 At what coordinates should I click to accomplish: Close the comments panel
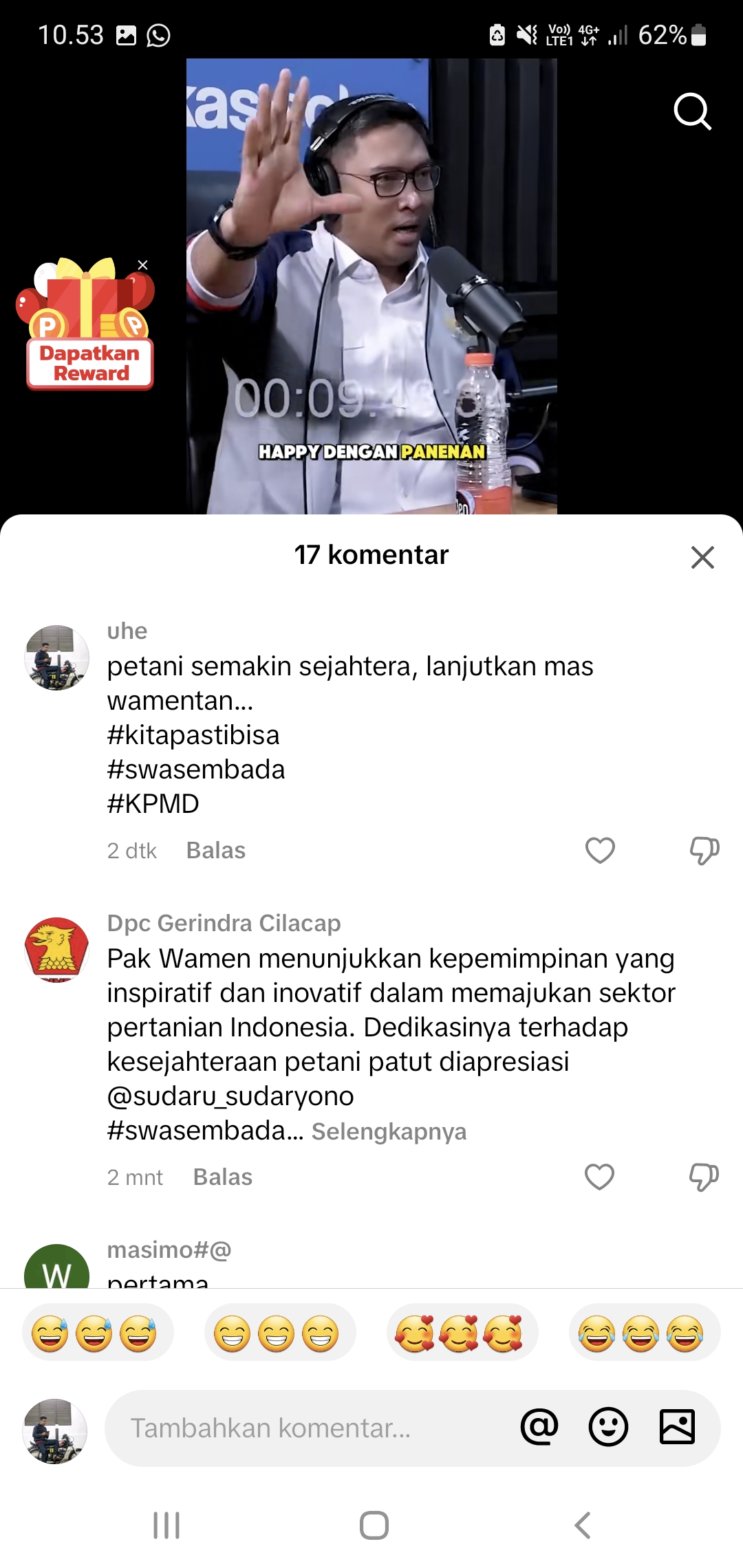702,557
